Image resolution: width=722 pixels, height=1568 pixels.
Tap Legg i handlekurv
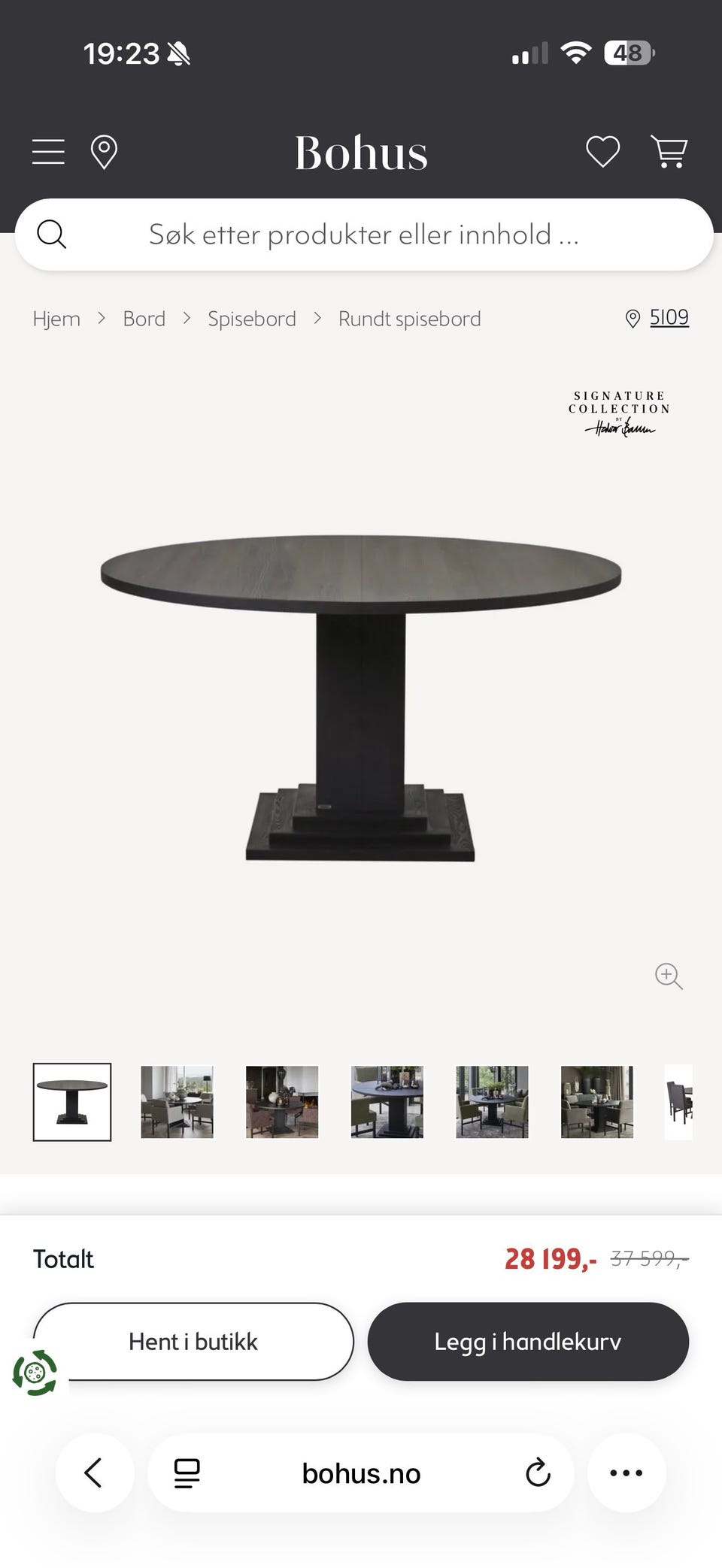[528, 1341]
